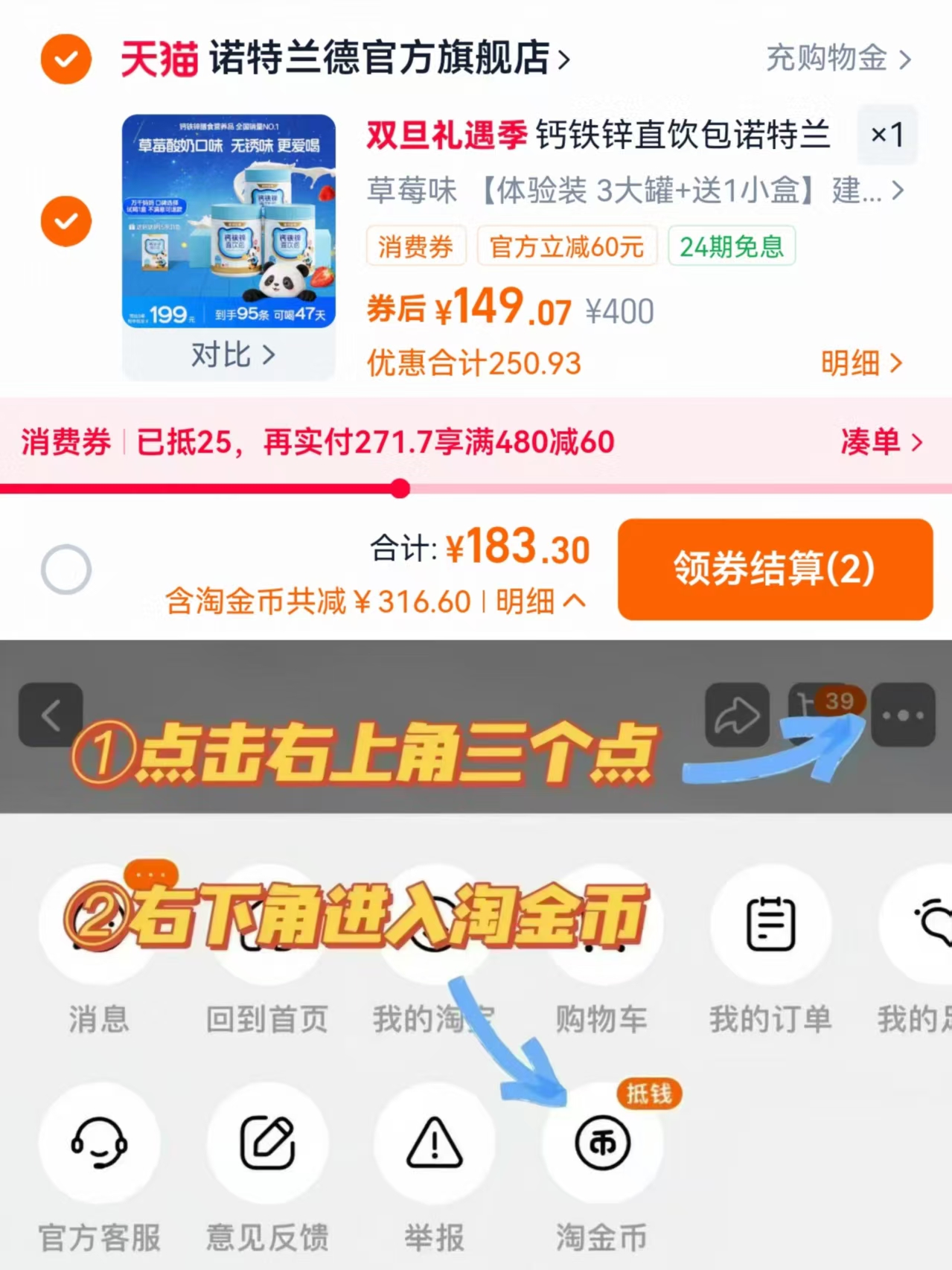Uncheck the store selection checkbox
Viewport: 952px width, 1270px height.
click(x=65, y=59)
